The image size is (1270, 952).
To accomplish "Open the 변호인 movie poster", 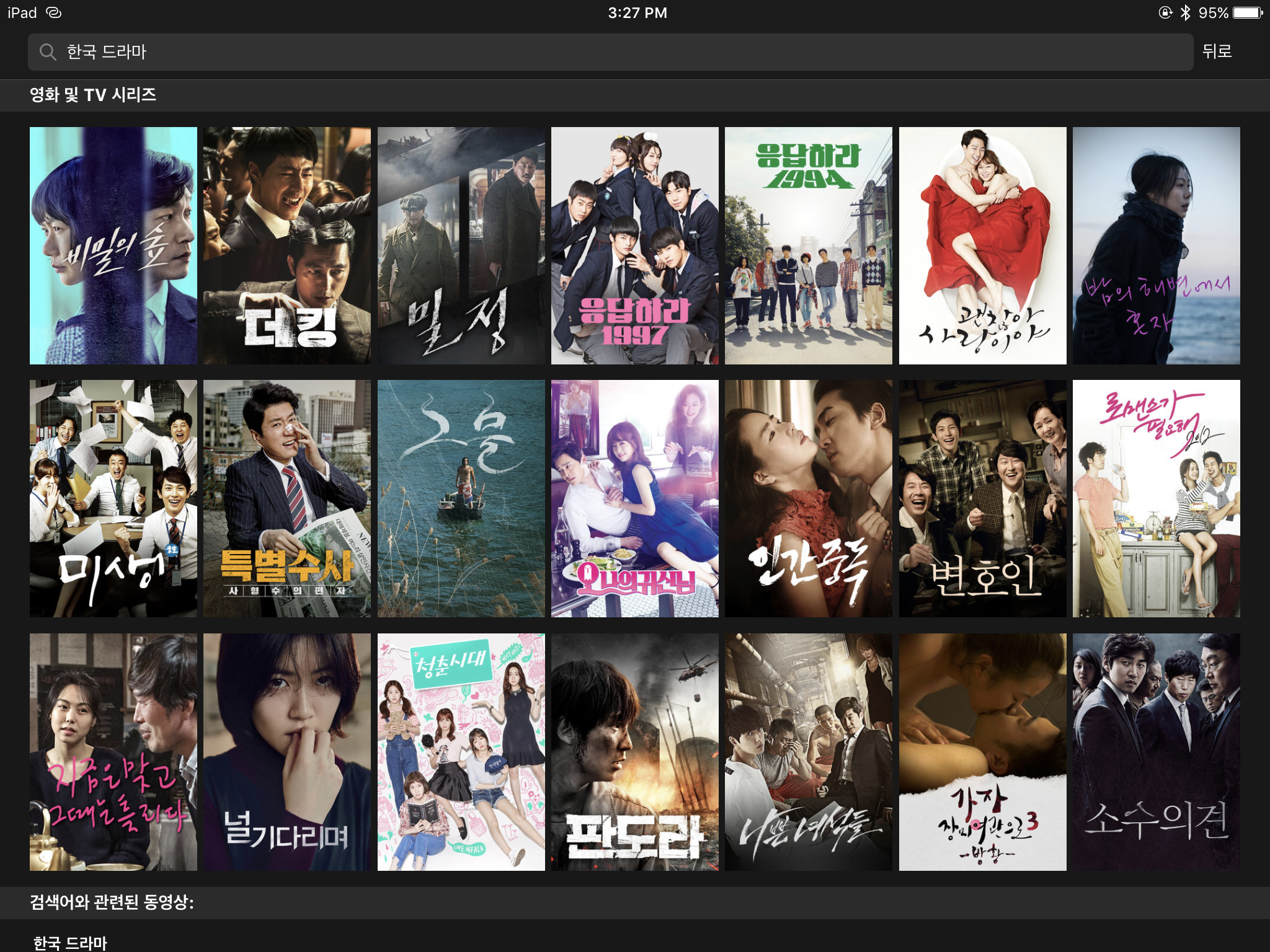I will pos(982,498).
